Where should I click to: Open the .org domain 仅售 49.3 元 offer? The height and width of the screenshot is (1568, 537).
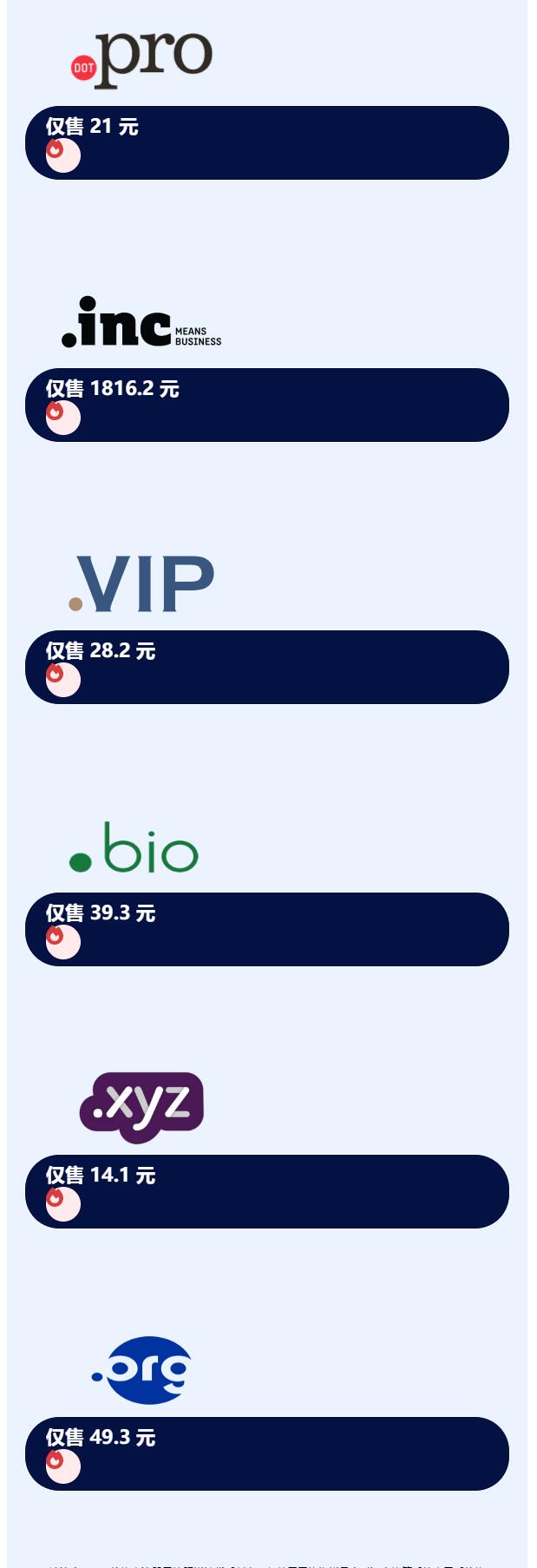(x=266, y=1454)
